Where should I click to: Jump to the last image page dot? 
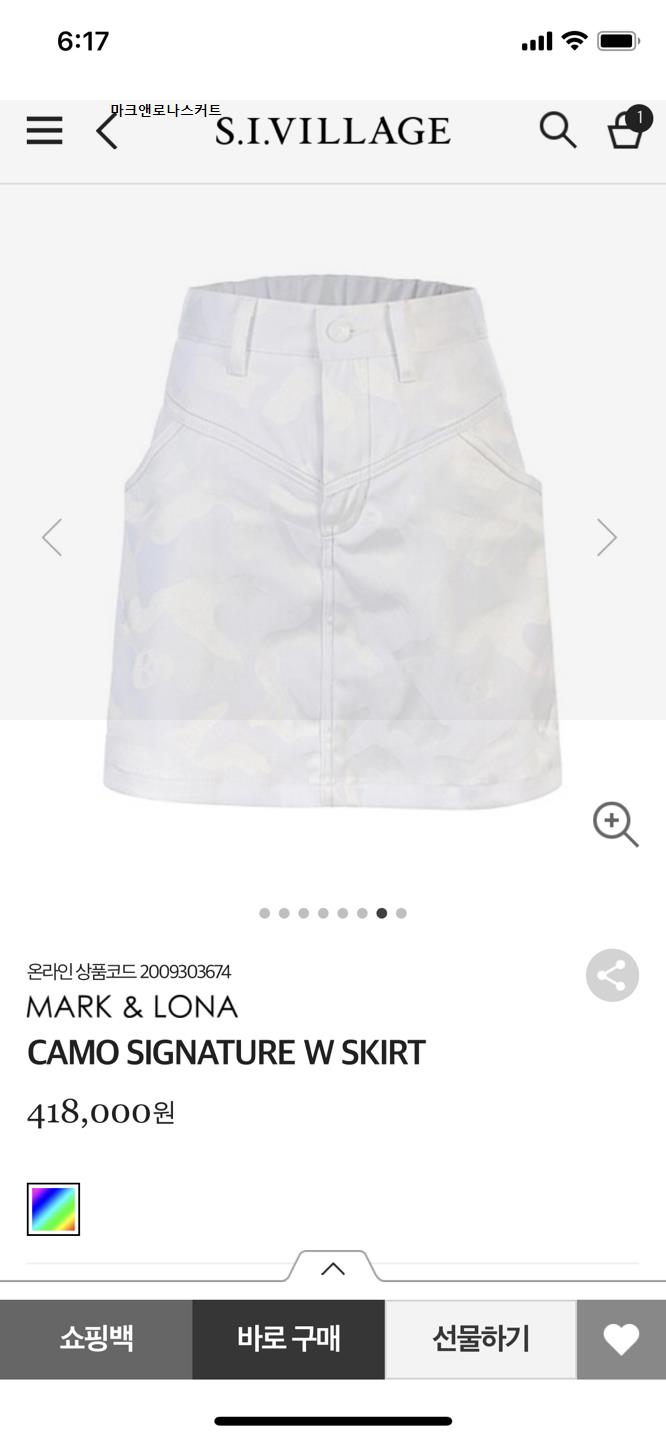click(x=401, y=913)
